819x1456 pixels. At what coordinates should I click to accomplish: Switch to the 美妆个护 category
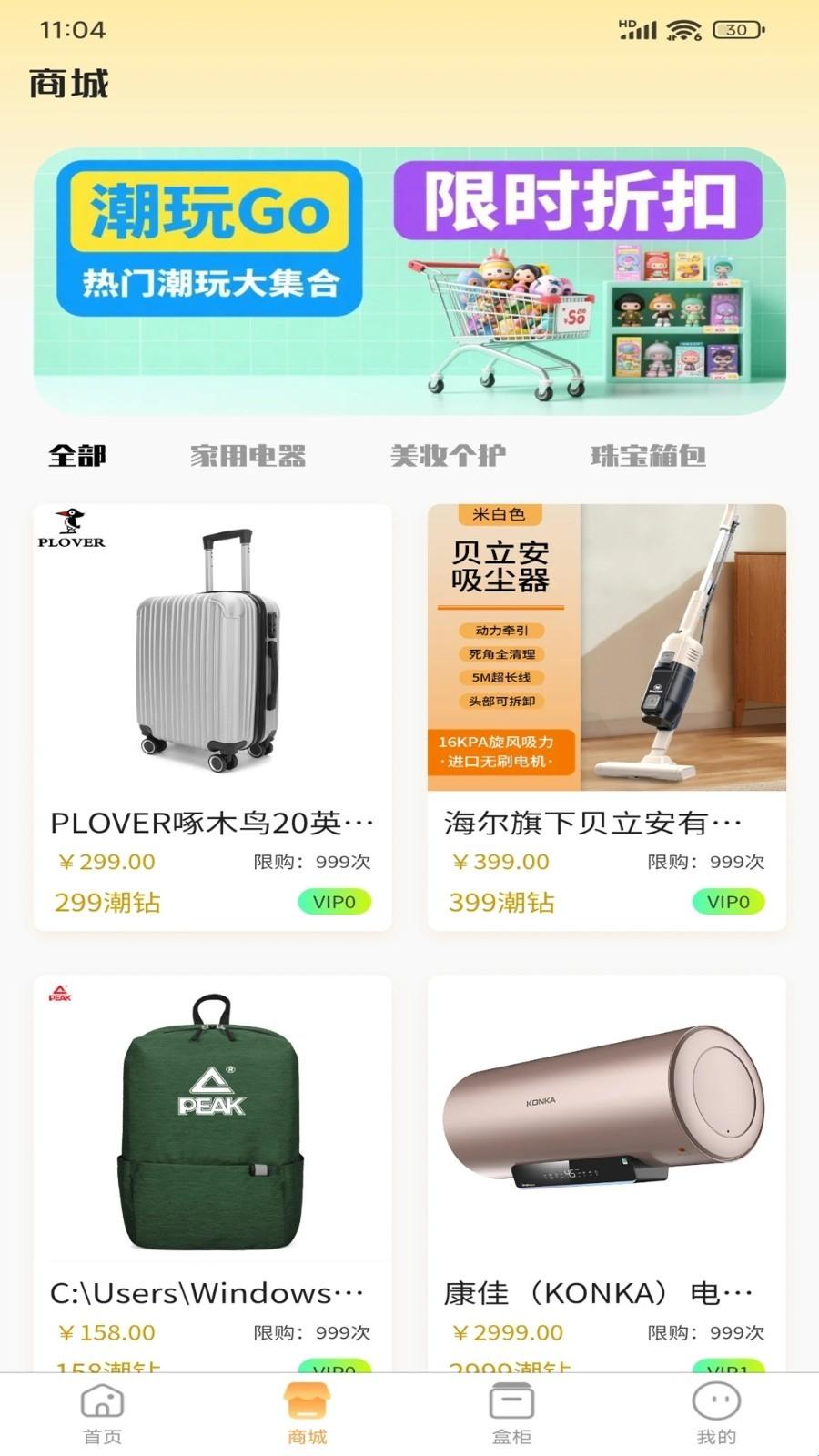[x=448, y=455]
